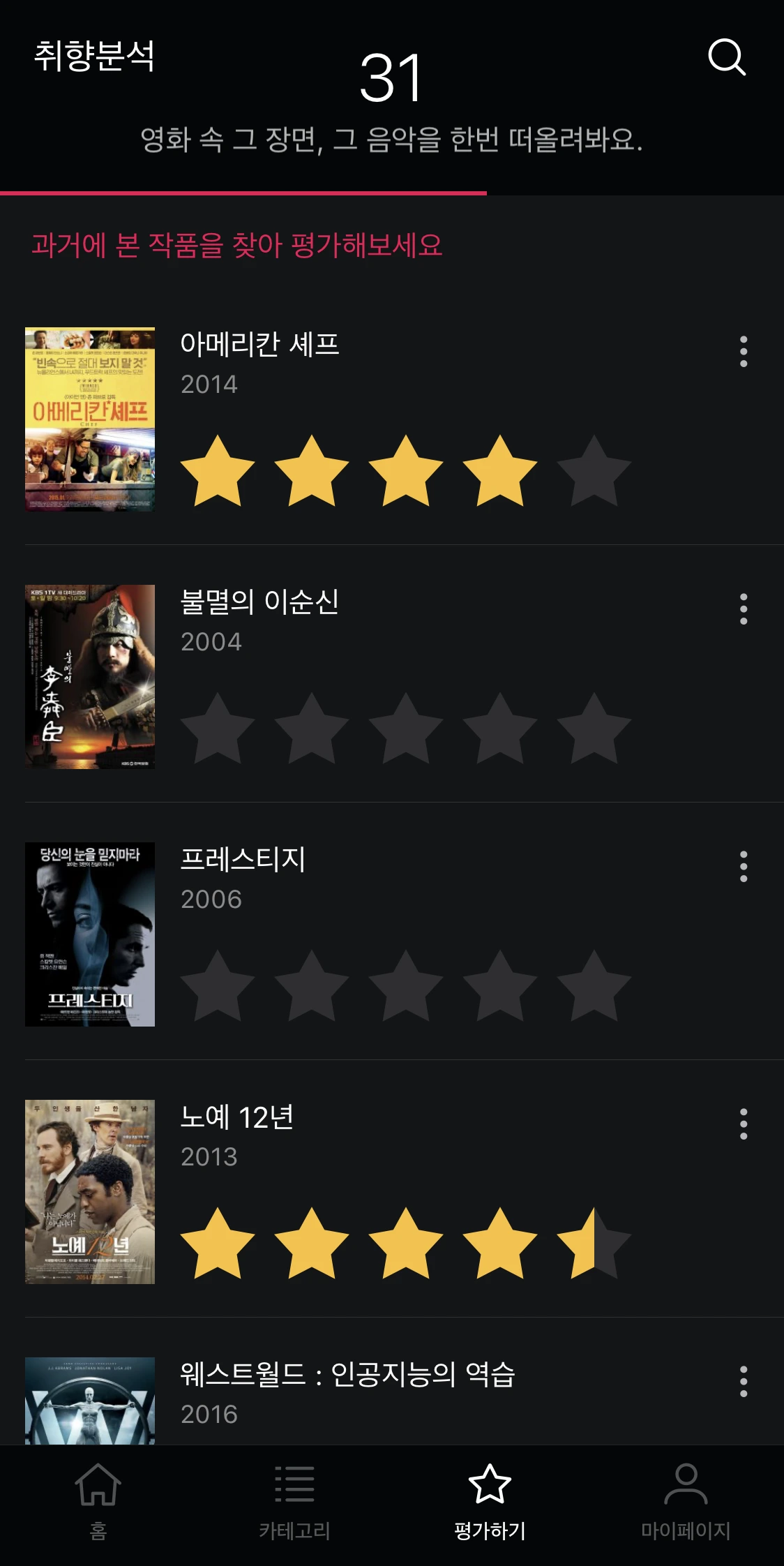Give 불멸의 이순신 a three-star rating
The image size is (784, 1566).
click(406, 729)
